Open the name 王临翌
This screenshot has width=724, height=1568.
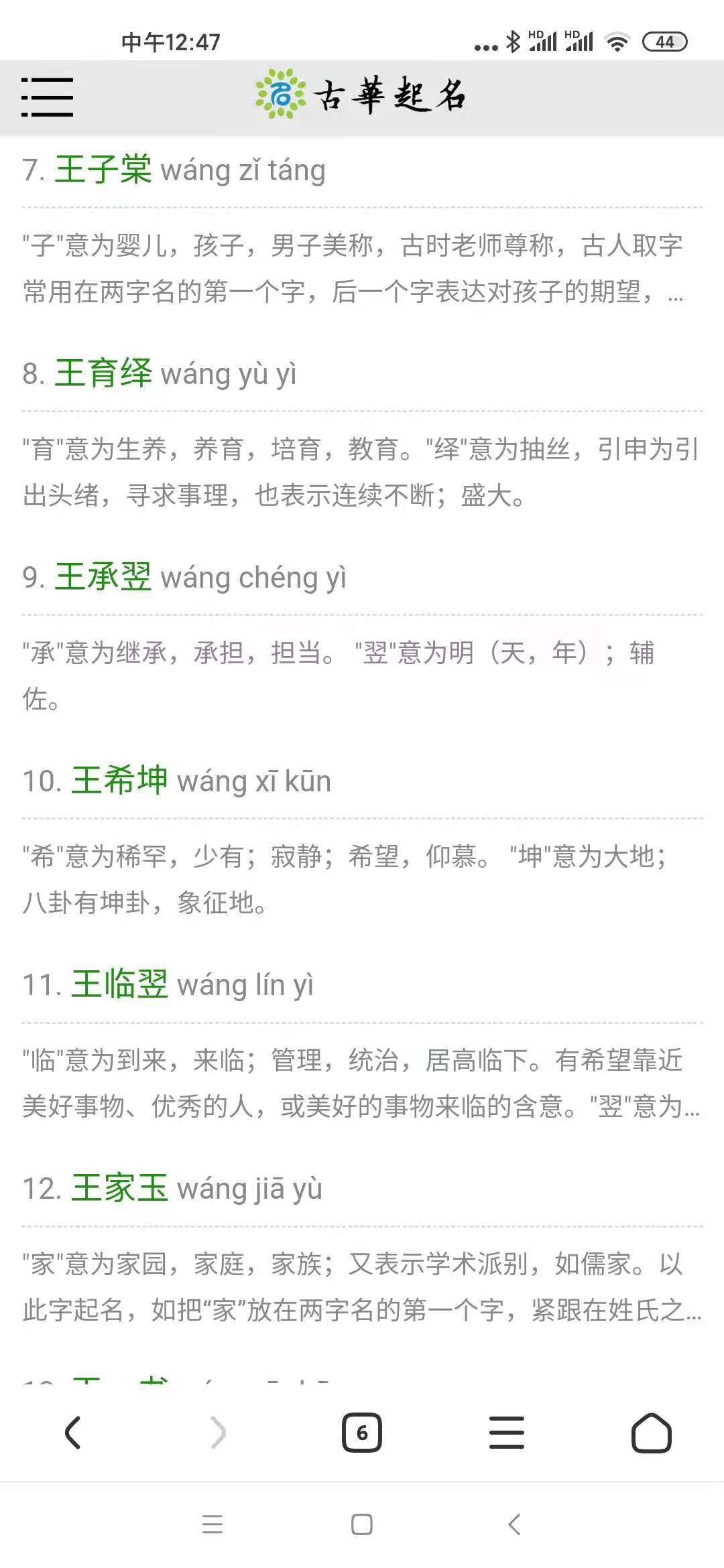coord(119,984)
